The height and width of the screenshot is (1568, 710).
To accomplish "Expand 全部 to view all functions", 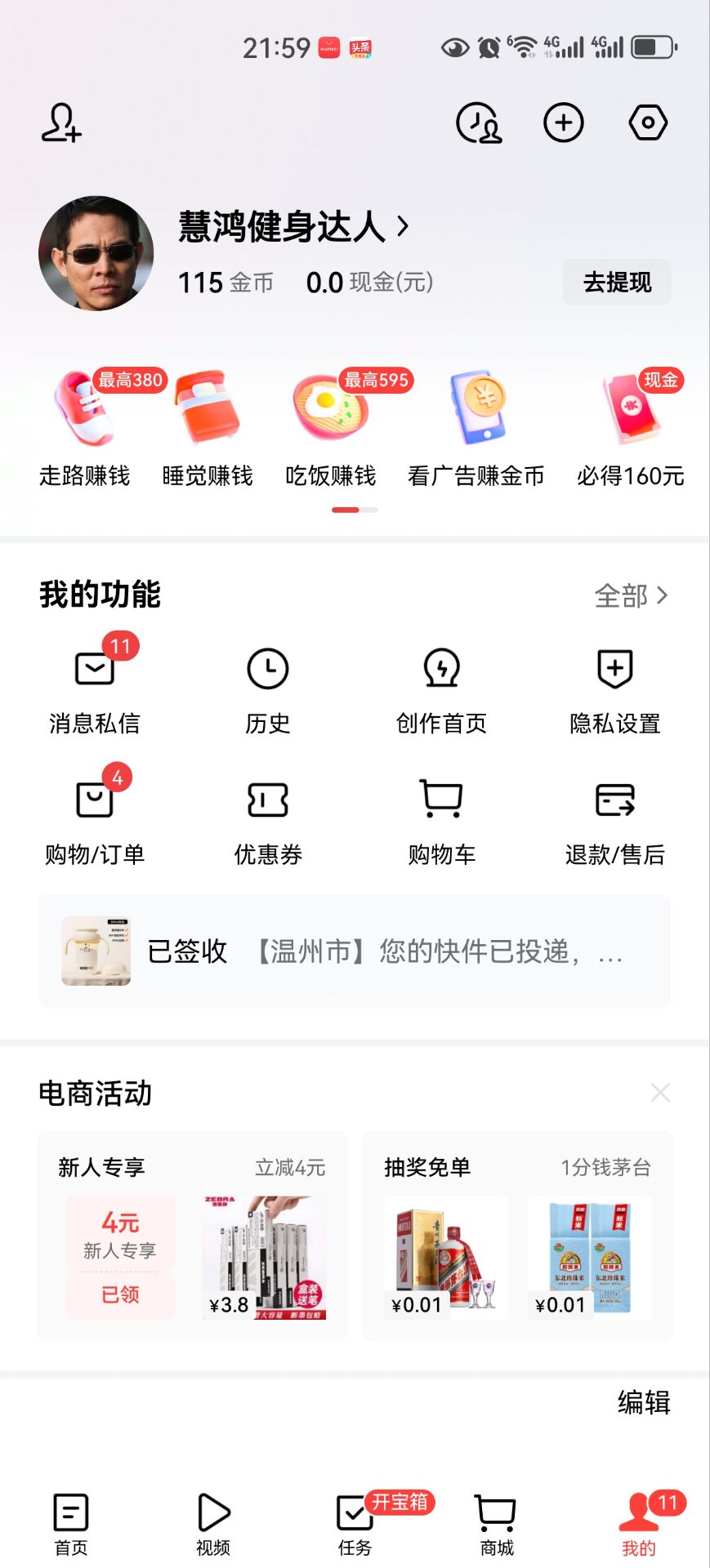I will point(632,595).
